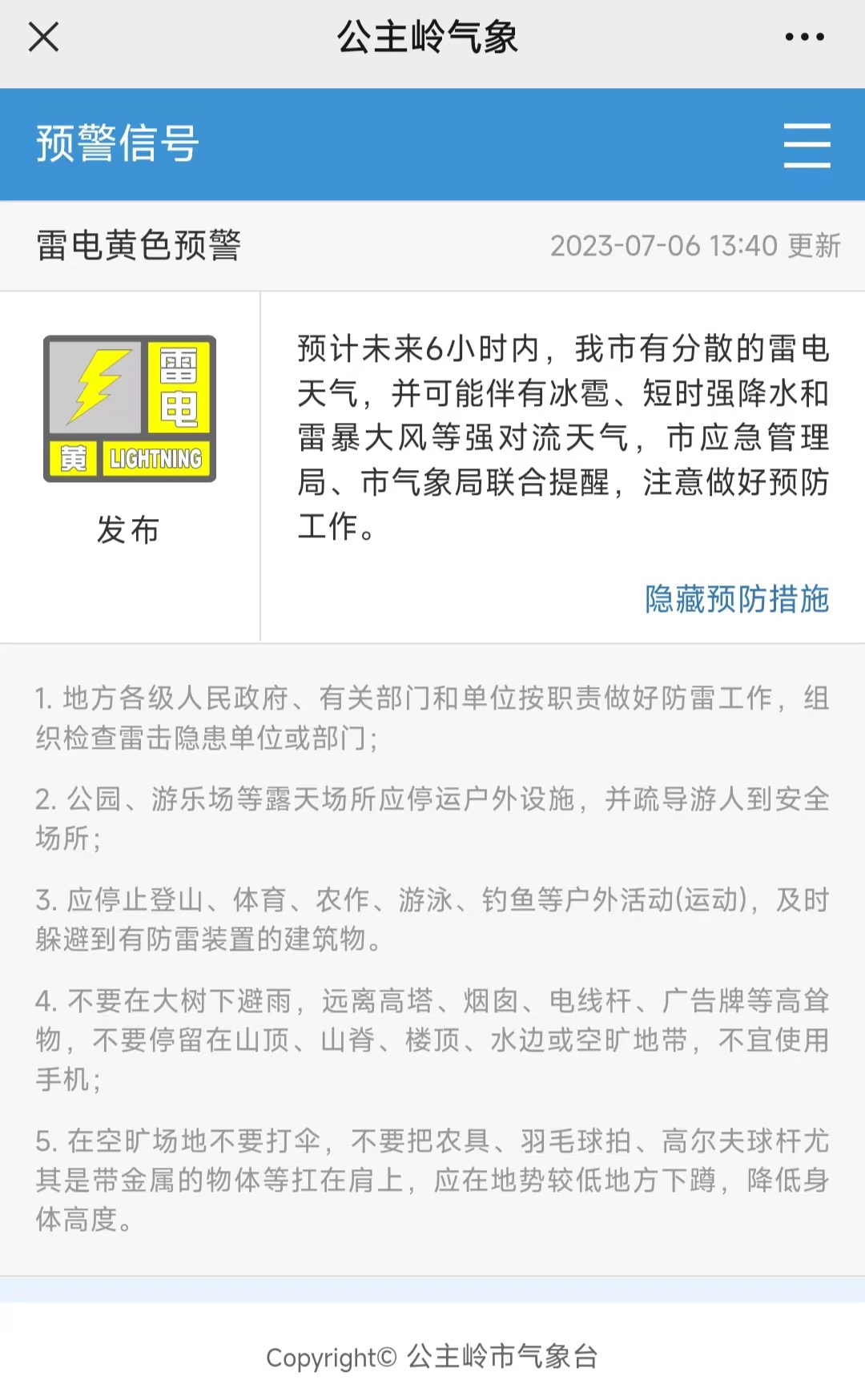Open the hamburger menu in 预警信号 bar

pyautogui.click(x=807, y=145)
